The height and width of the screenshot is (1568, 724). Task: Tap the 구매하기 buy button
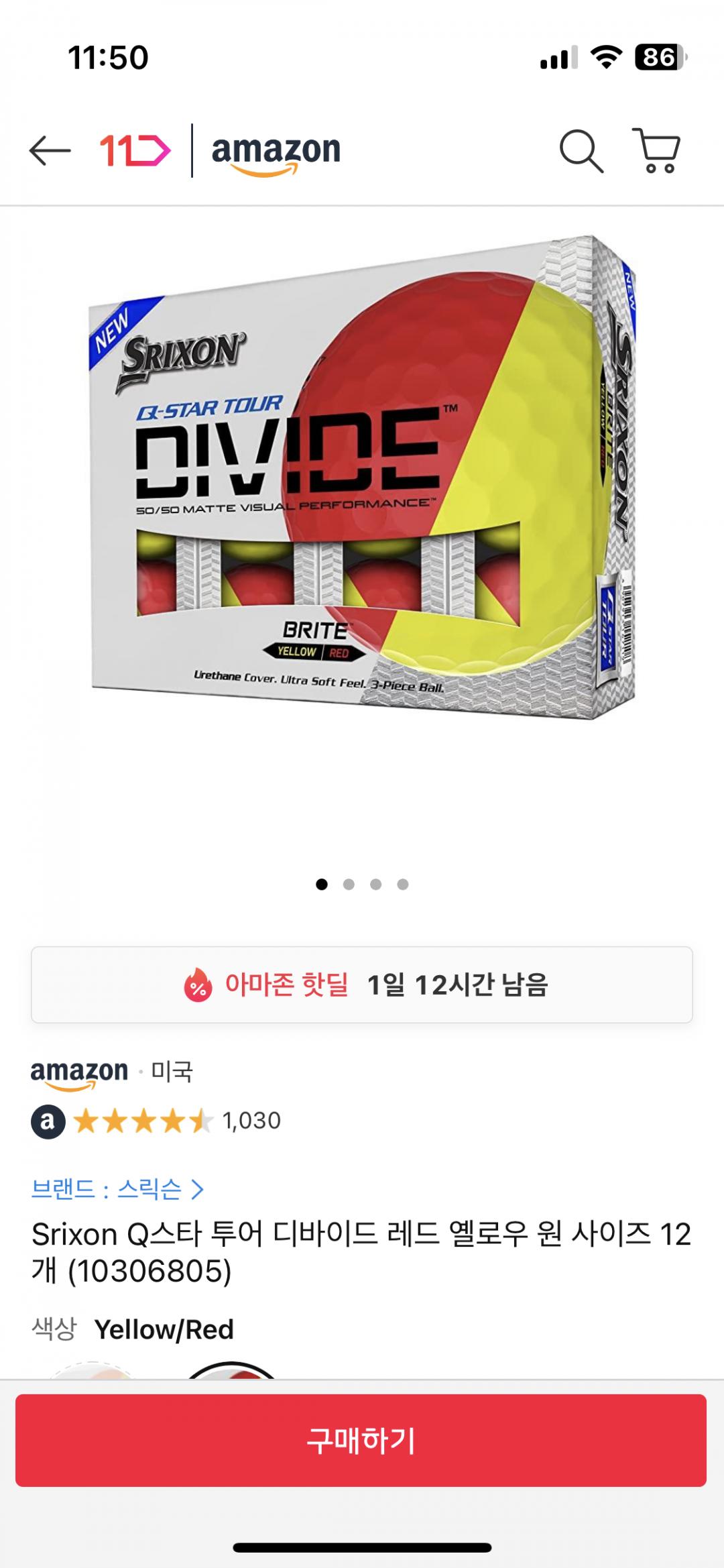361,1441
